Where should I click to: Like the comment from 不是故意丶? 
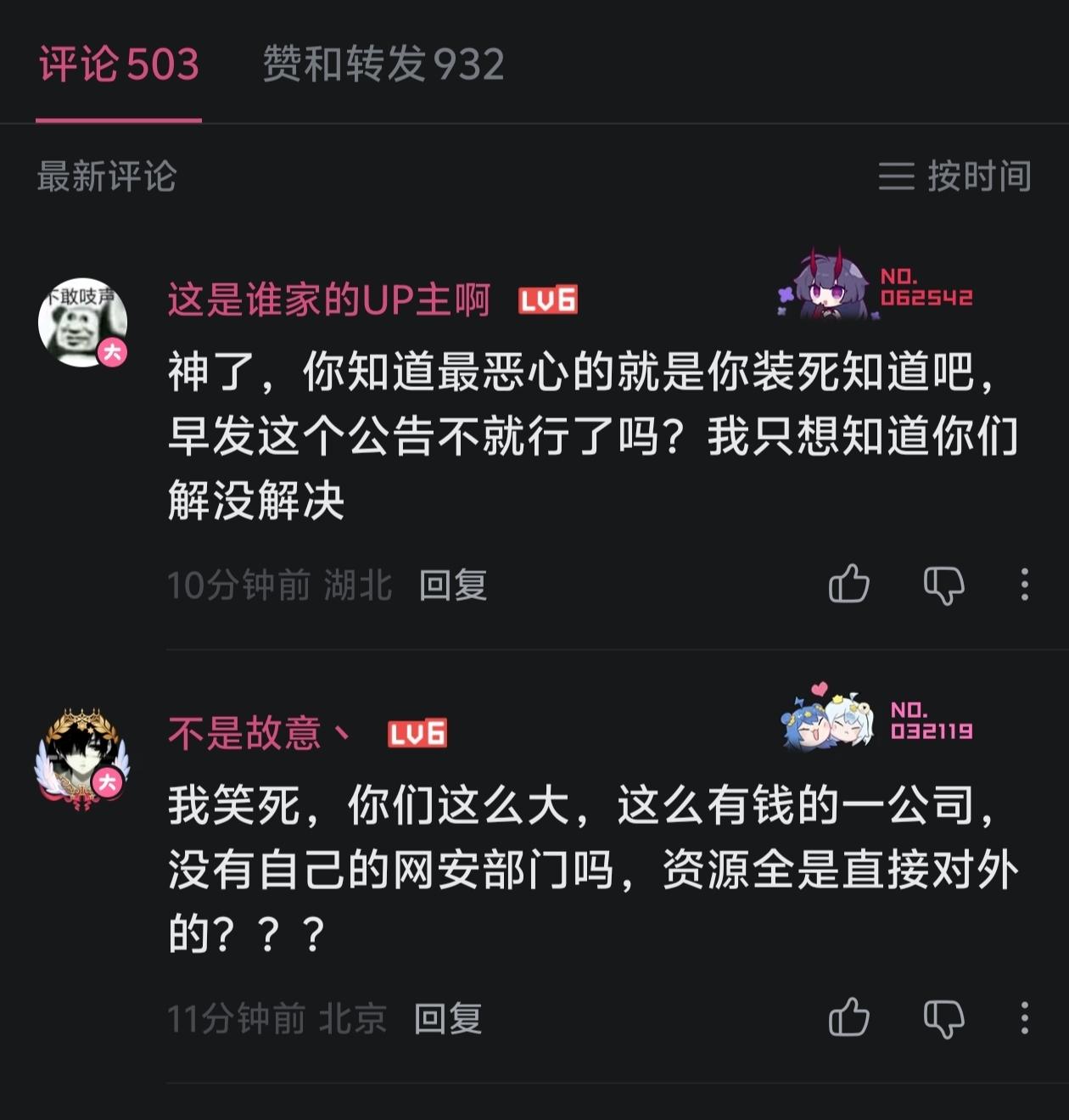[849, 1018]
